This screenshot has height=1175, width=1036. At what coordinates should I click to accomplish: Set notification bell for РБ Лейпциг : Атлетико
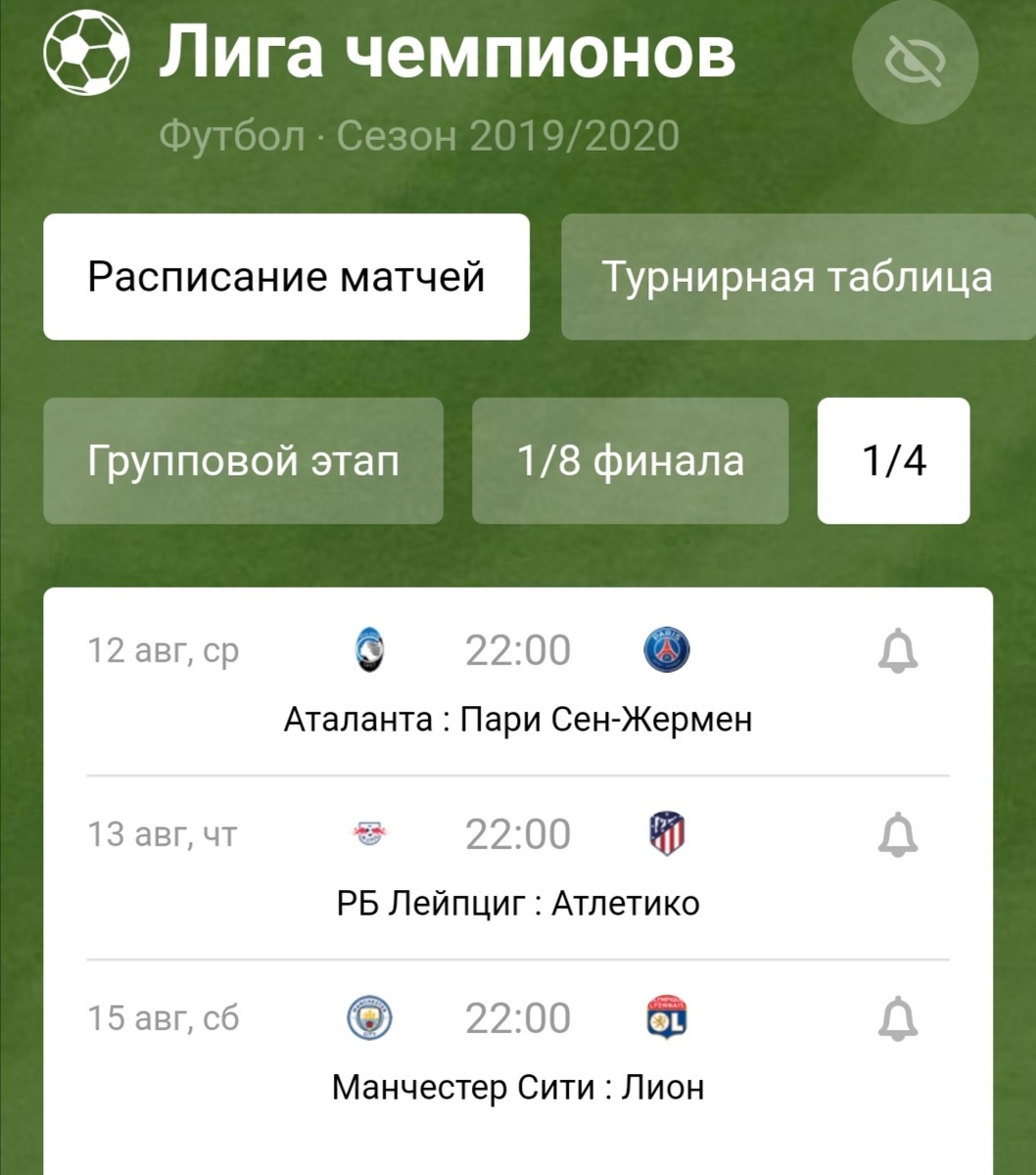[897, 835]
